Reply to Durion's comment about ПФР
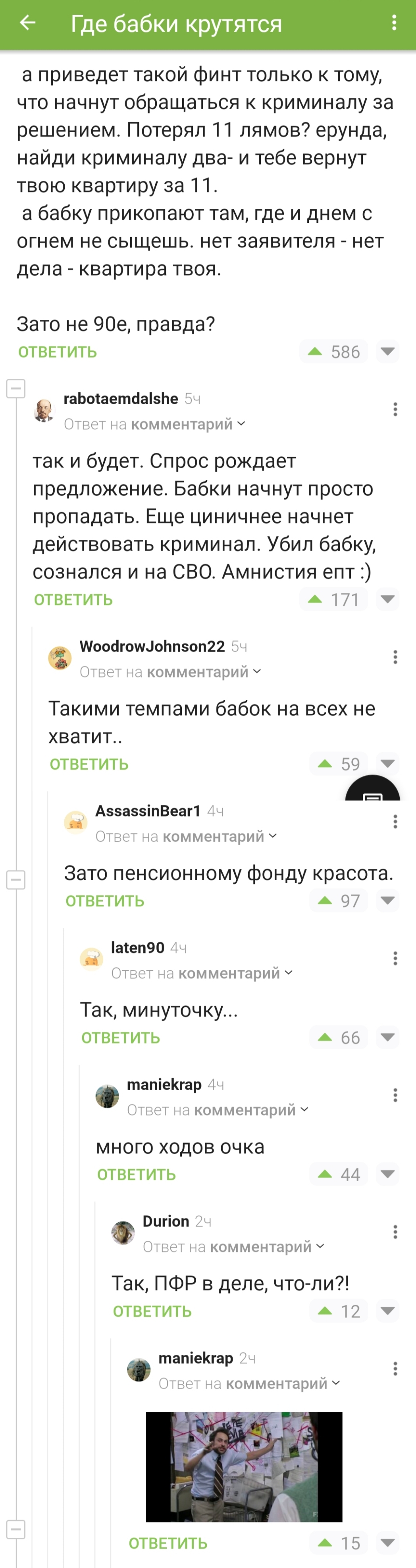This screenshot has width=416, height=1568. 152,1311
